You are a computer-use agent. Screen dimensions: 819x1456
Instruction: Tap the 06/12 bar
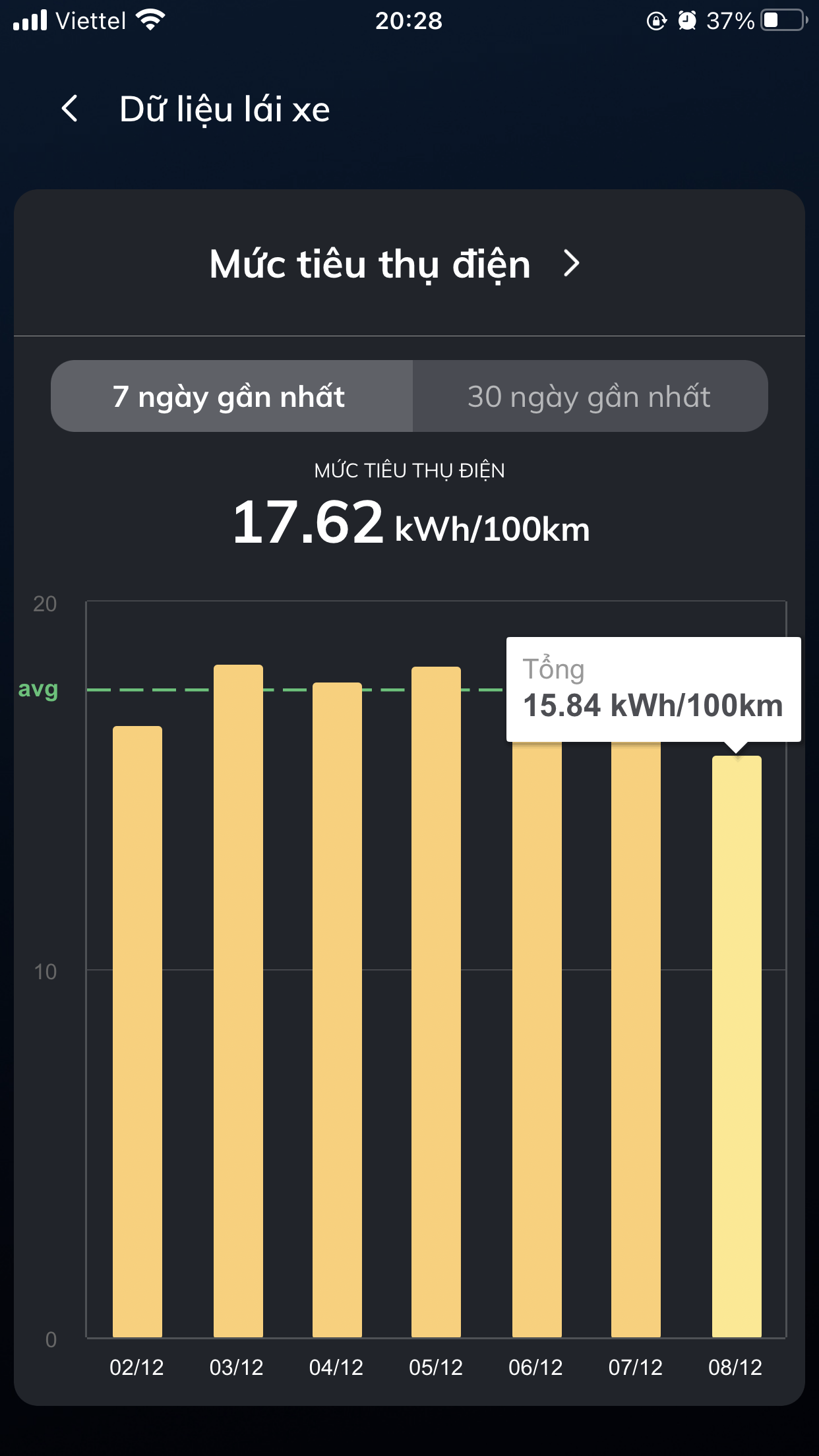tap(537, 1042)
